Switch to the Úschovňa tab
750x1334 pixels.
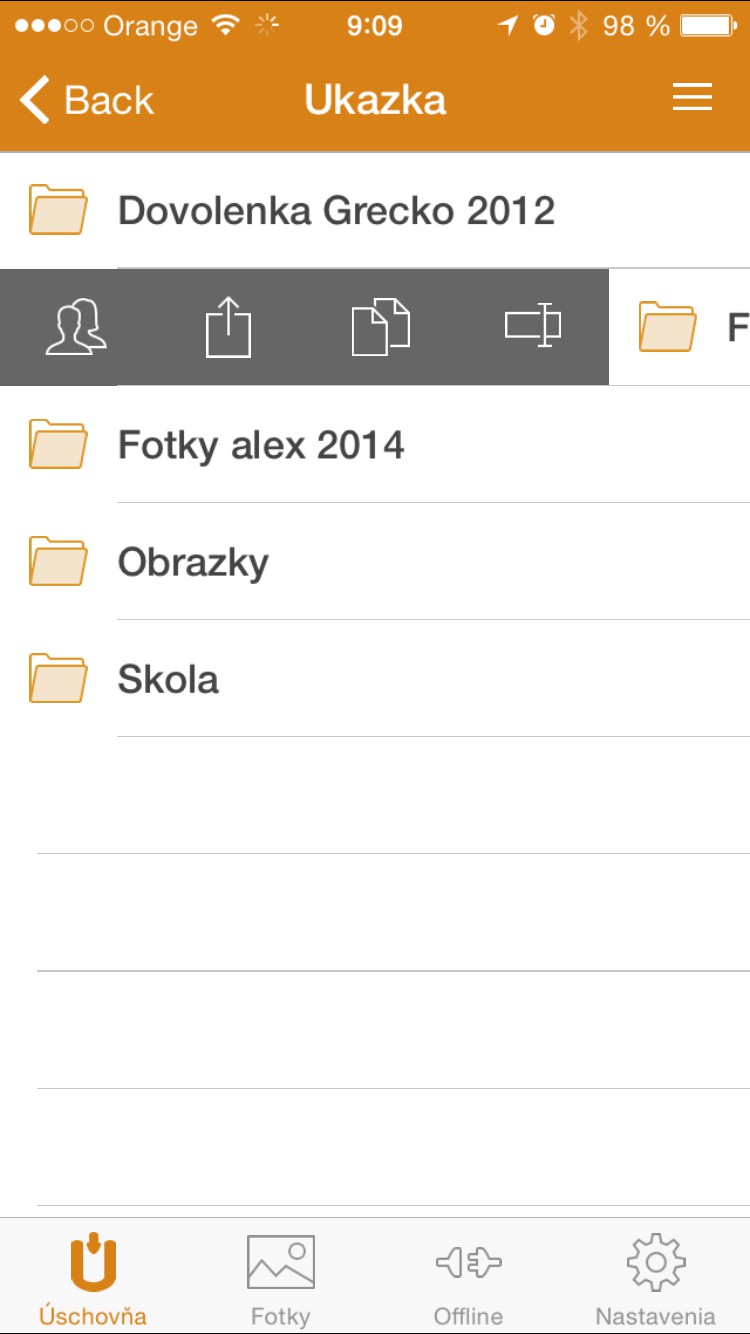click(x=93, y=1278)
